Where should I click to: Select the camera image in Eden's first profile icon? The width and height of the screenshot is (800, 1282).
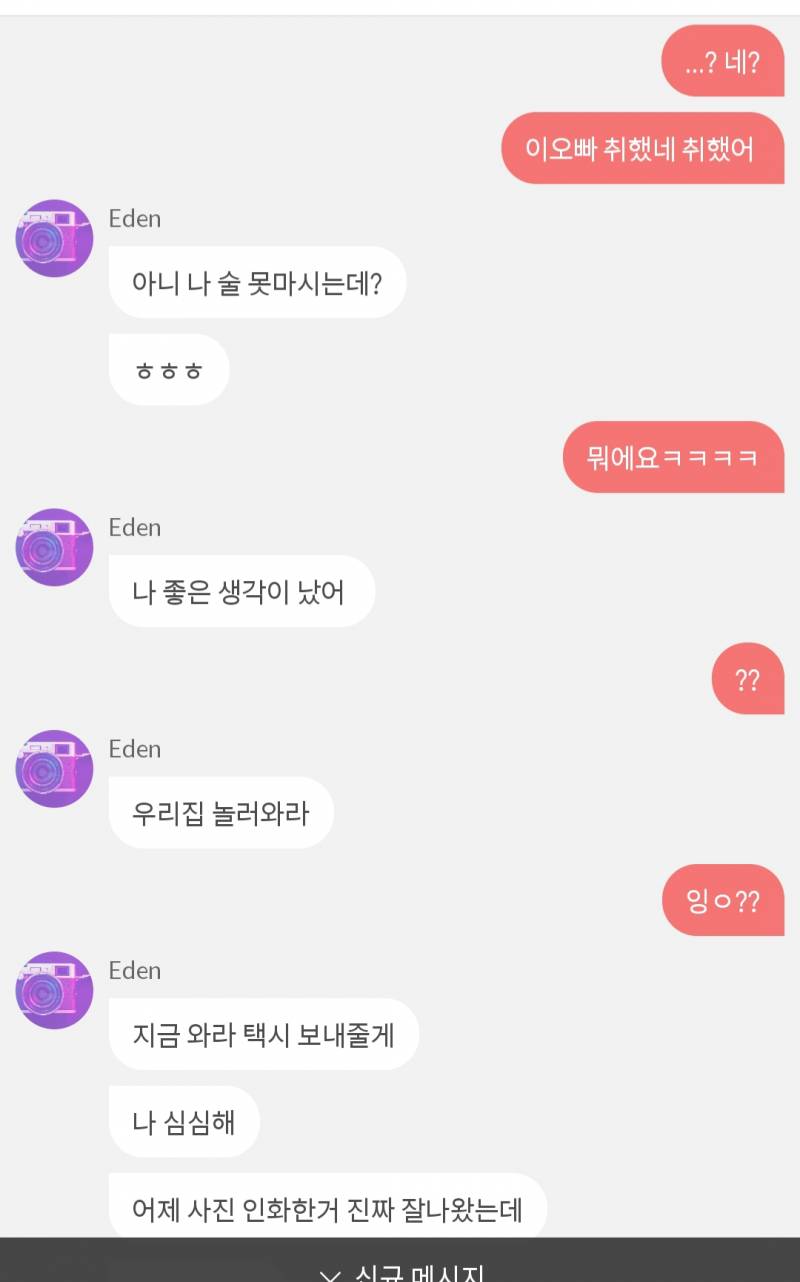53,237
